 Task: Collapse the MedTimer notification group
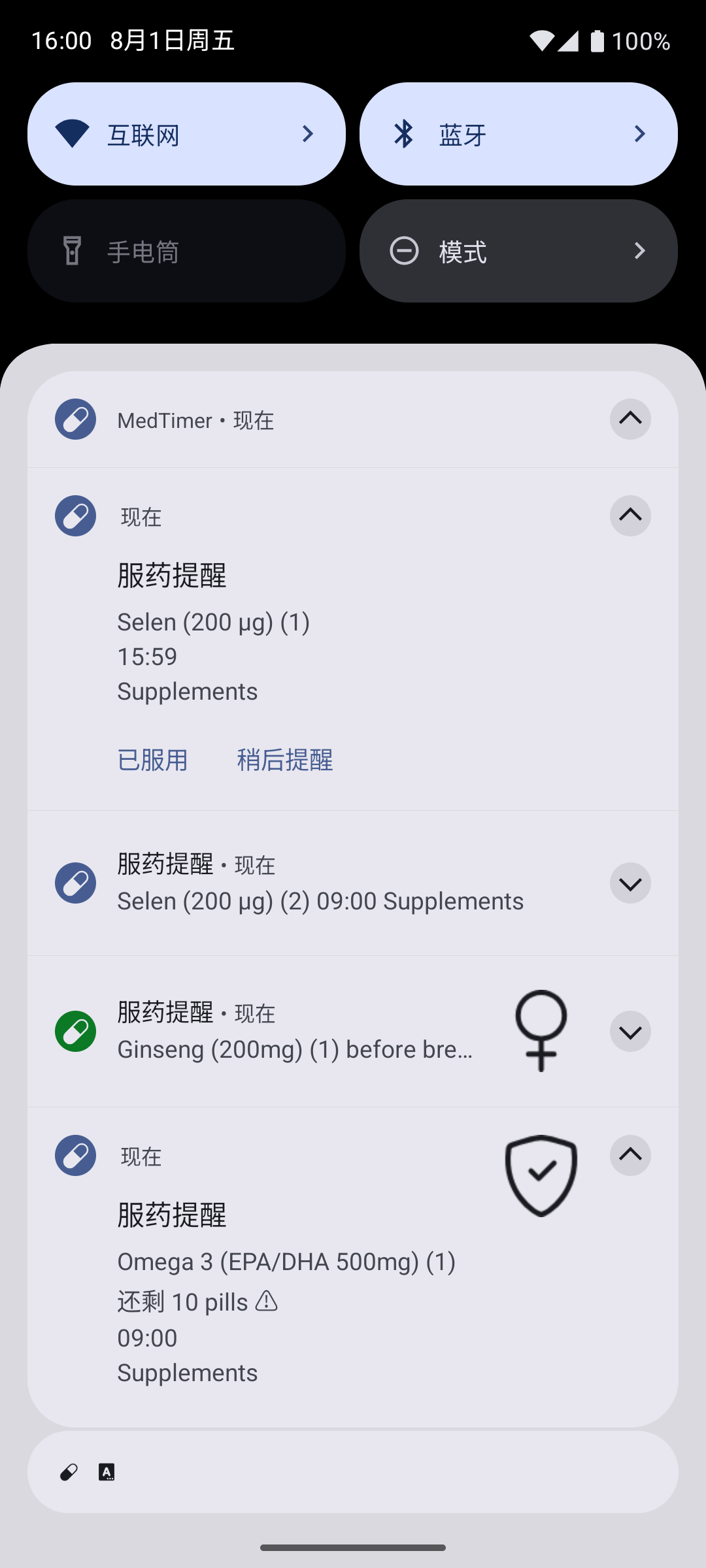[x=630, y=419]
